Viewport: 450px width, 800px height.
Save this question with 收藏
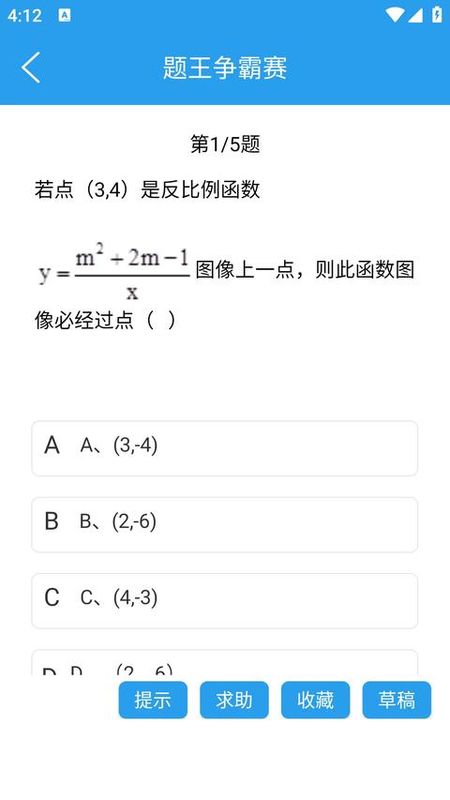[x=315, y=699]
